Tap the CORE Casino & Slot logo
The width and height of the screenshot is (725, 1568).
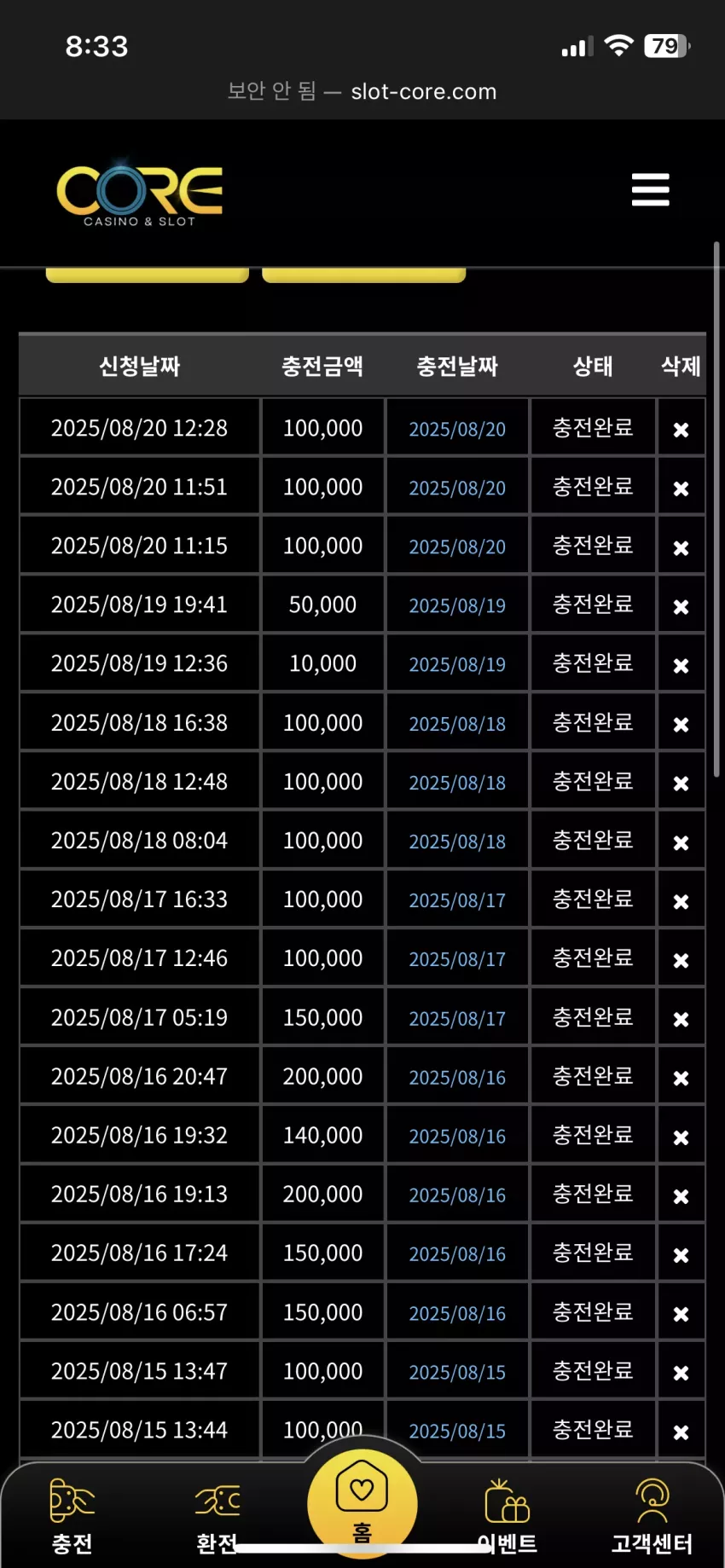click(x=139, y=194)
